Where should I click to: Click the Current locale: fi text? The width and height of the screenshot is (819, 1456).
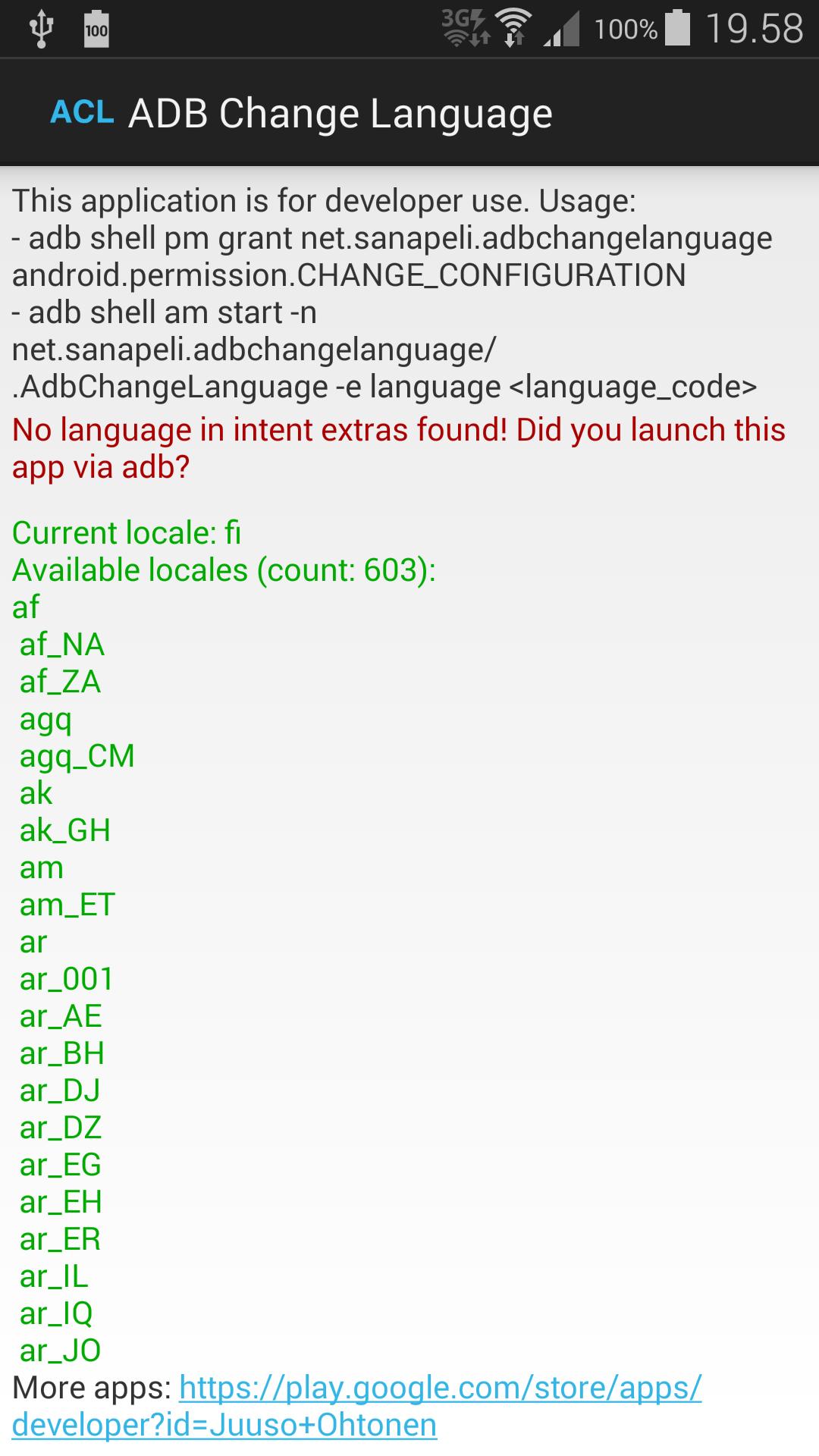click(x=125, y=534)
